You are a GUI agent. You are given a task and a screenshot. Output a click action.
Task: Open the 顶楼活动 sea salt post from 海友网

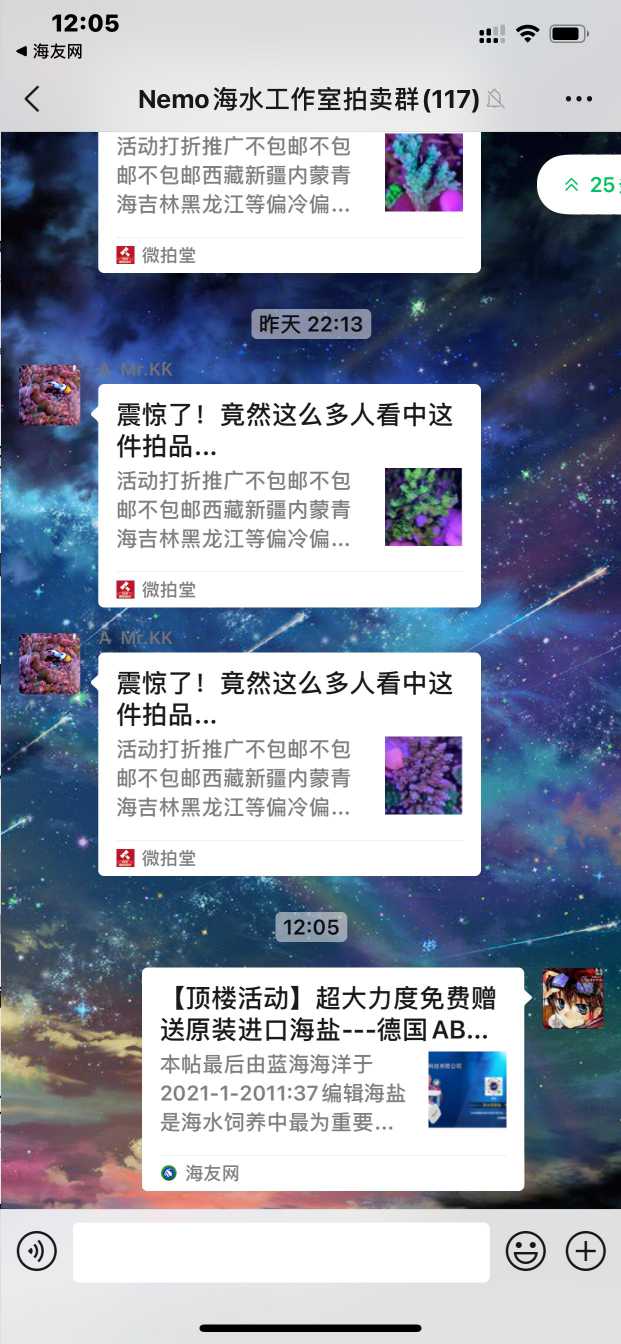pos(332,1078)
